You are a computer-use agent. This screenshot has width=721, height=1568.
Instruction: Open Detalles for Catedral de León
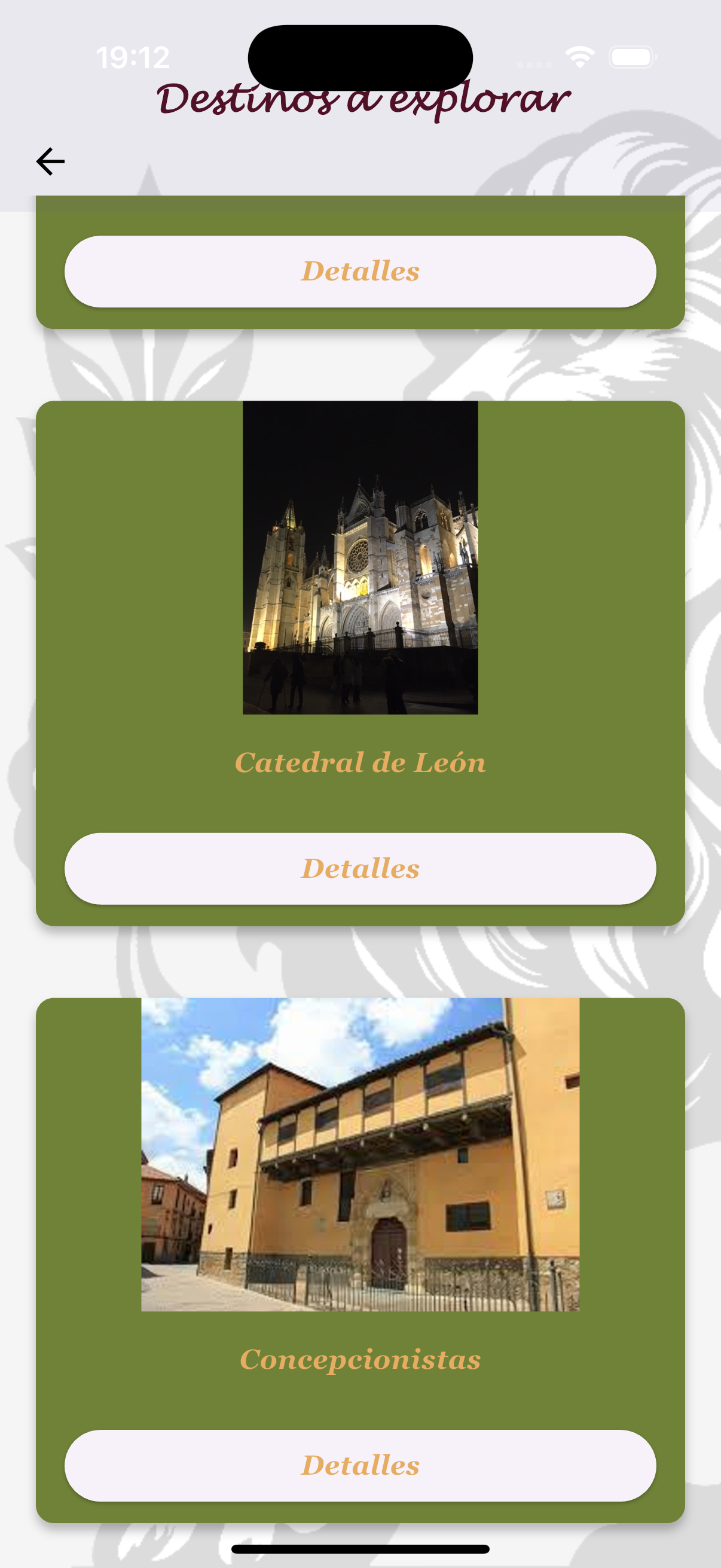click(360, 870)
